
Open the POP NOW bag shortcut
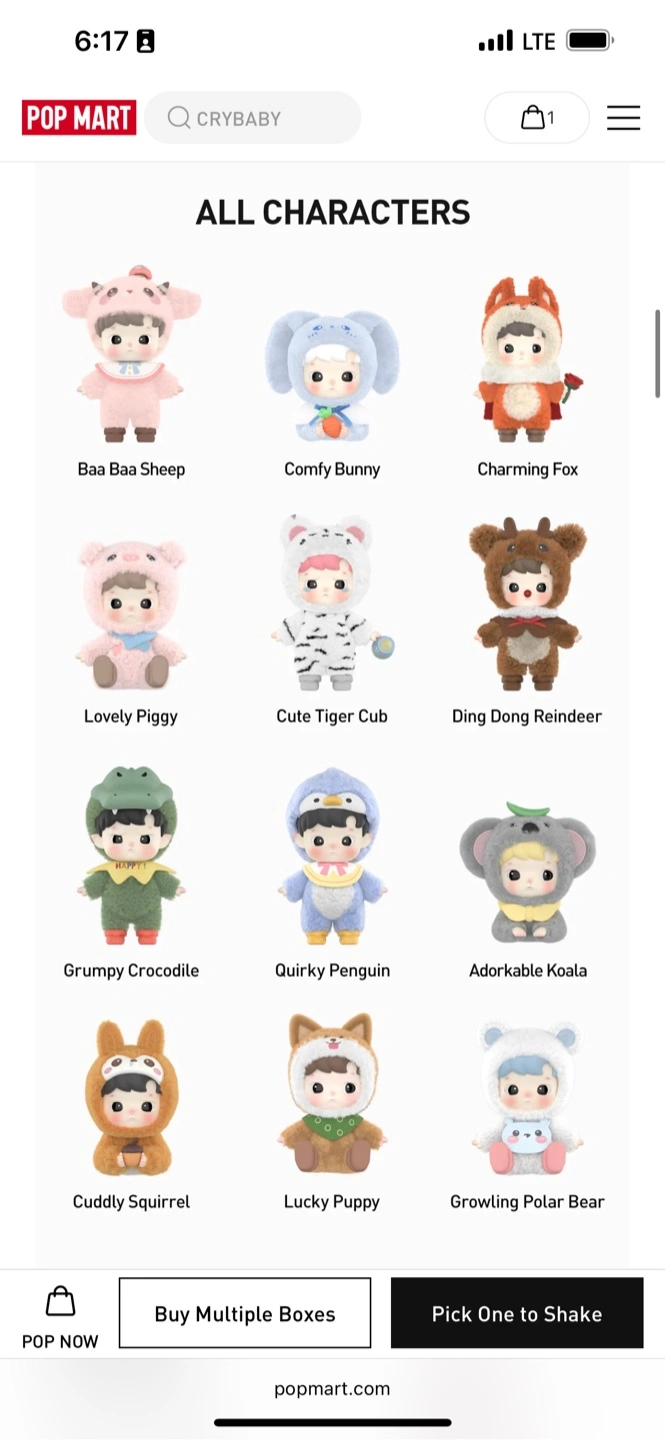pos(60,1318)
